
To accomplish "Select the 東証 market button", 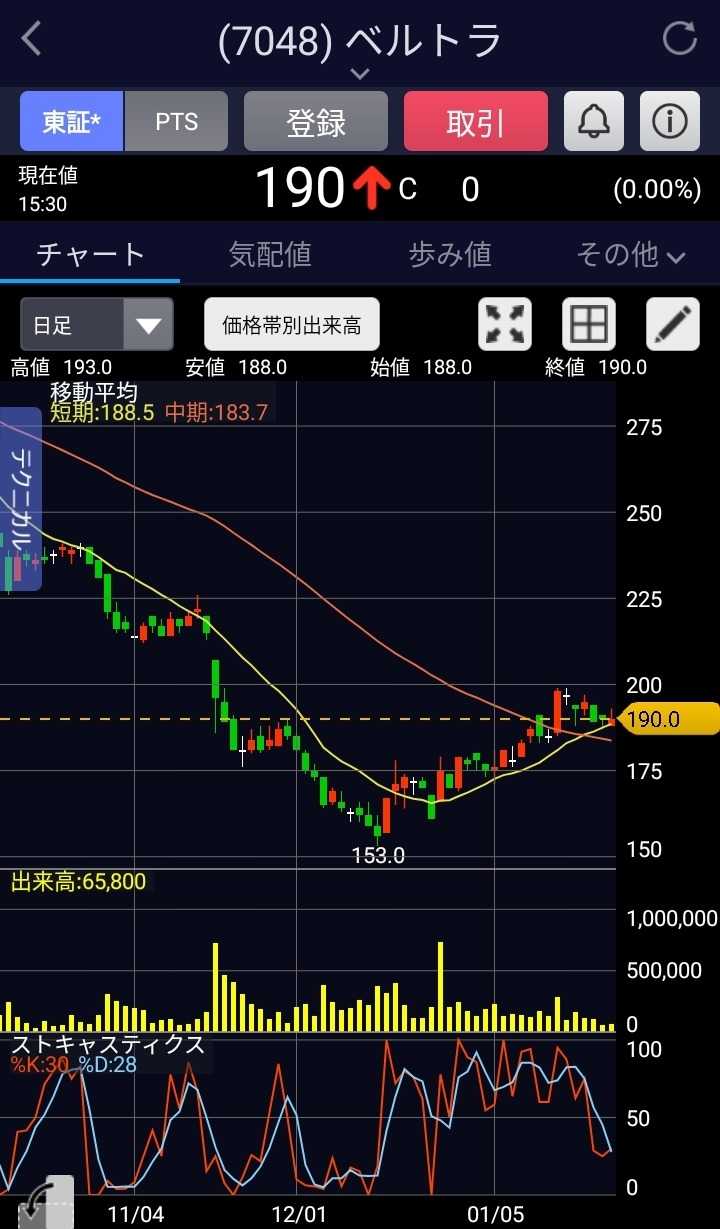I will click(72, 122).
